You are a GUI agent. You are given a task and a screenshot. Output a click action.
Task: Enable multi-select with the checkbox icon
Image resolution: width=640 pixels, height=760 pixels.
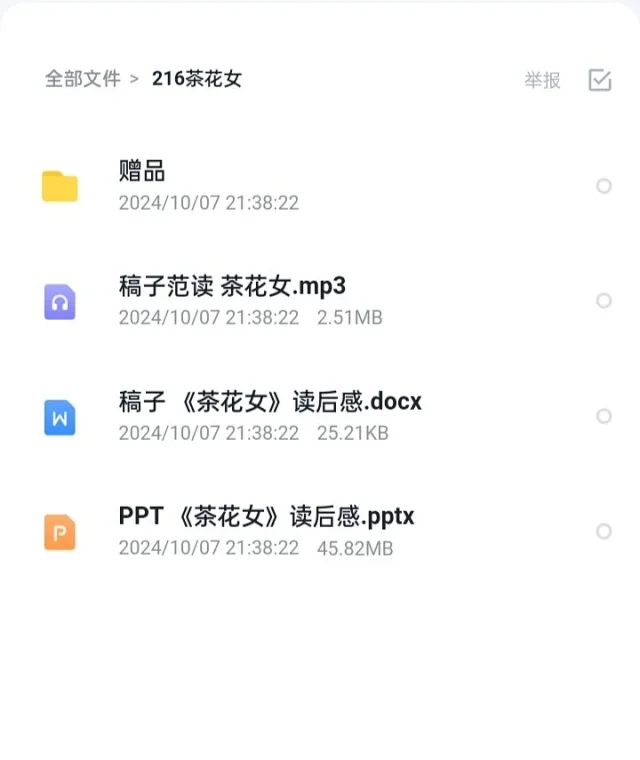click(600, 81)
